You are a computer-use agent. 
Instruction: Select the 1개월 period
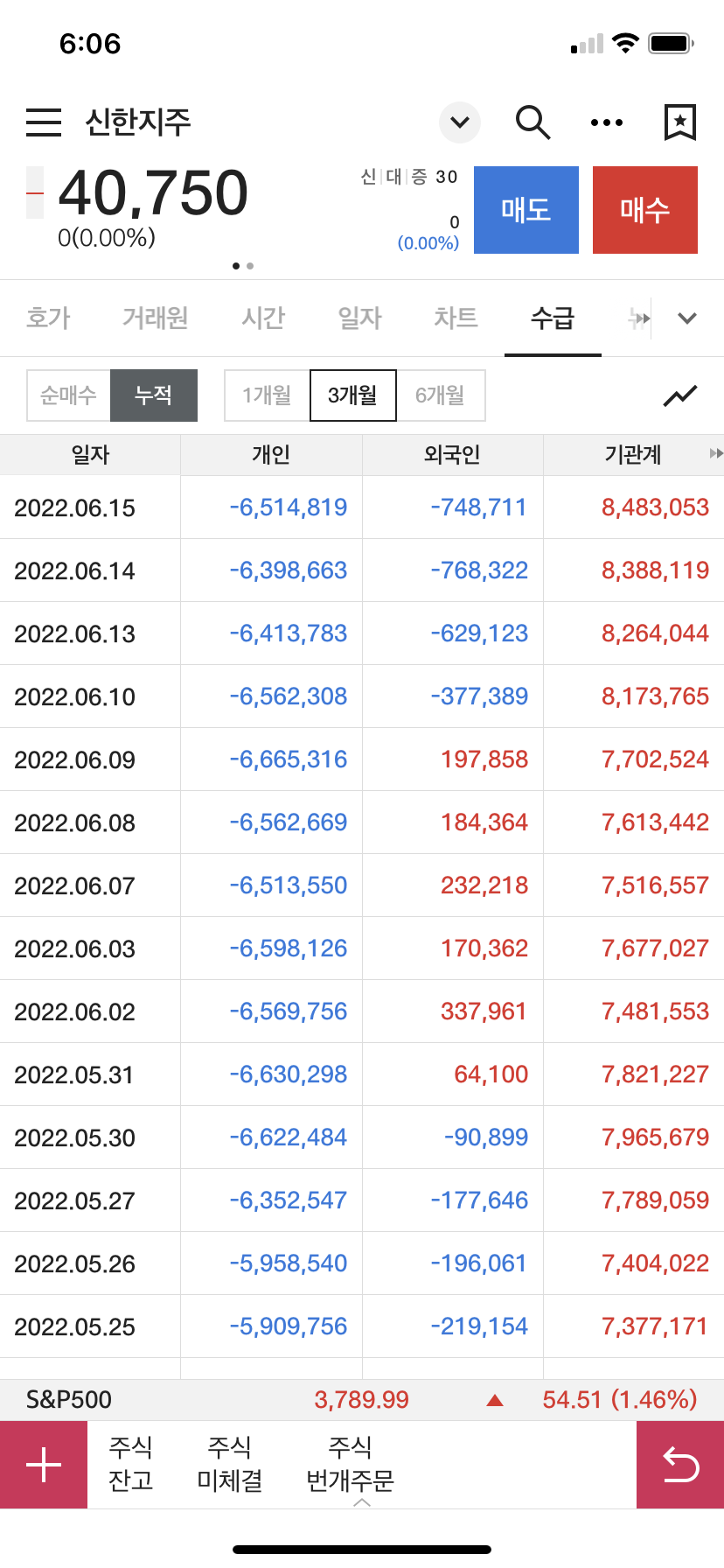266,395
